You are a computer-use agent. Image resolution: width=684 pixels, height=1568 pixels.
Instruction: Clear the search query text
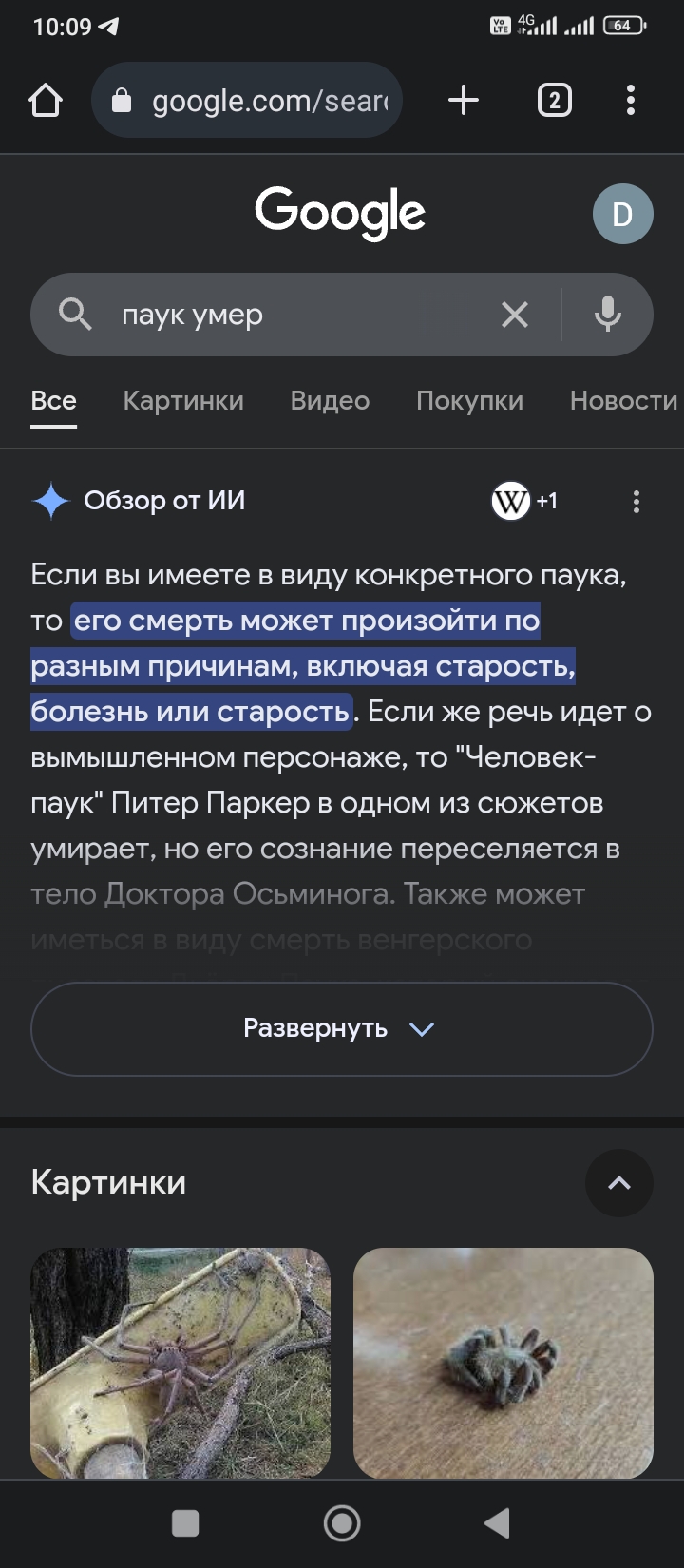(x=514, y=315)
